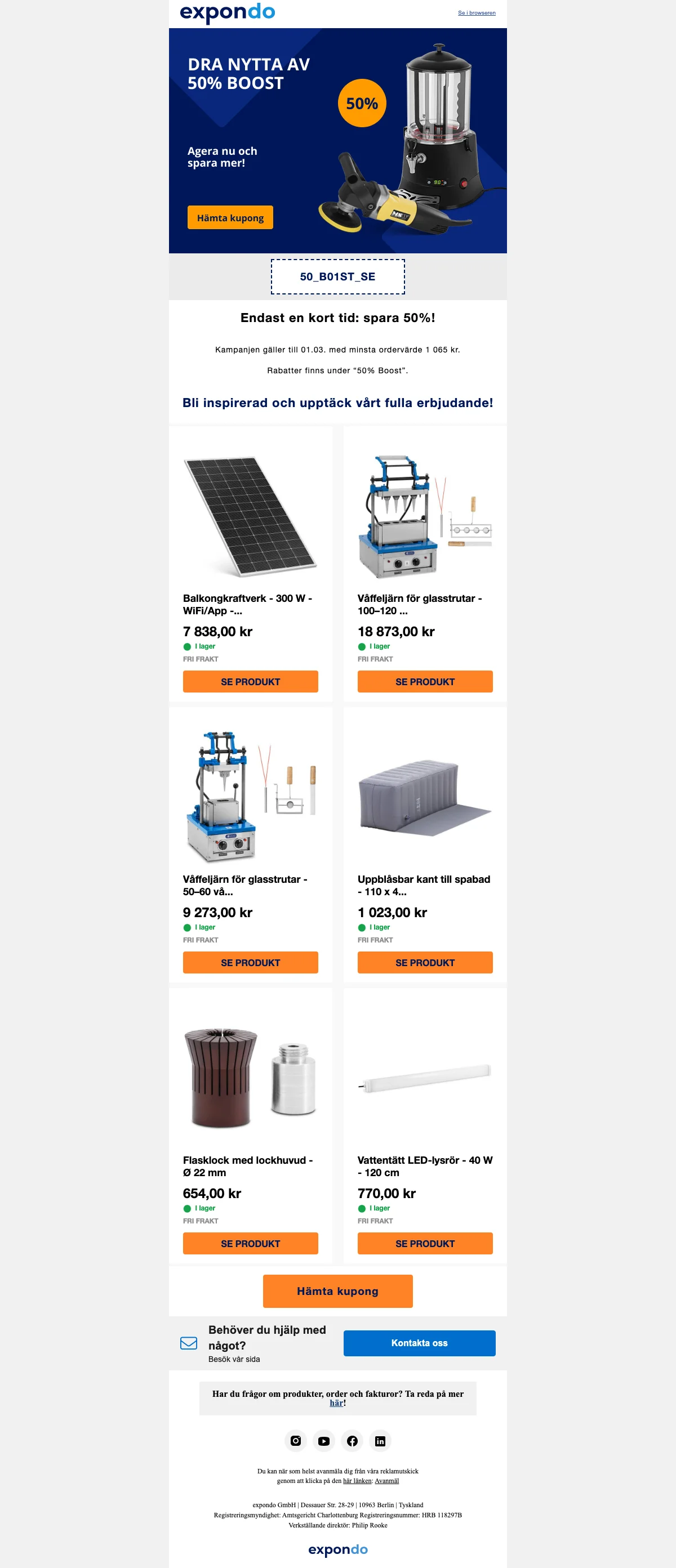The image size is (676, 1568).
Task: Open the YouTube icon
Action: pyautogui.click(x=324, y=1441)
